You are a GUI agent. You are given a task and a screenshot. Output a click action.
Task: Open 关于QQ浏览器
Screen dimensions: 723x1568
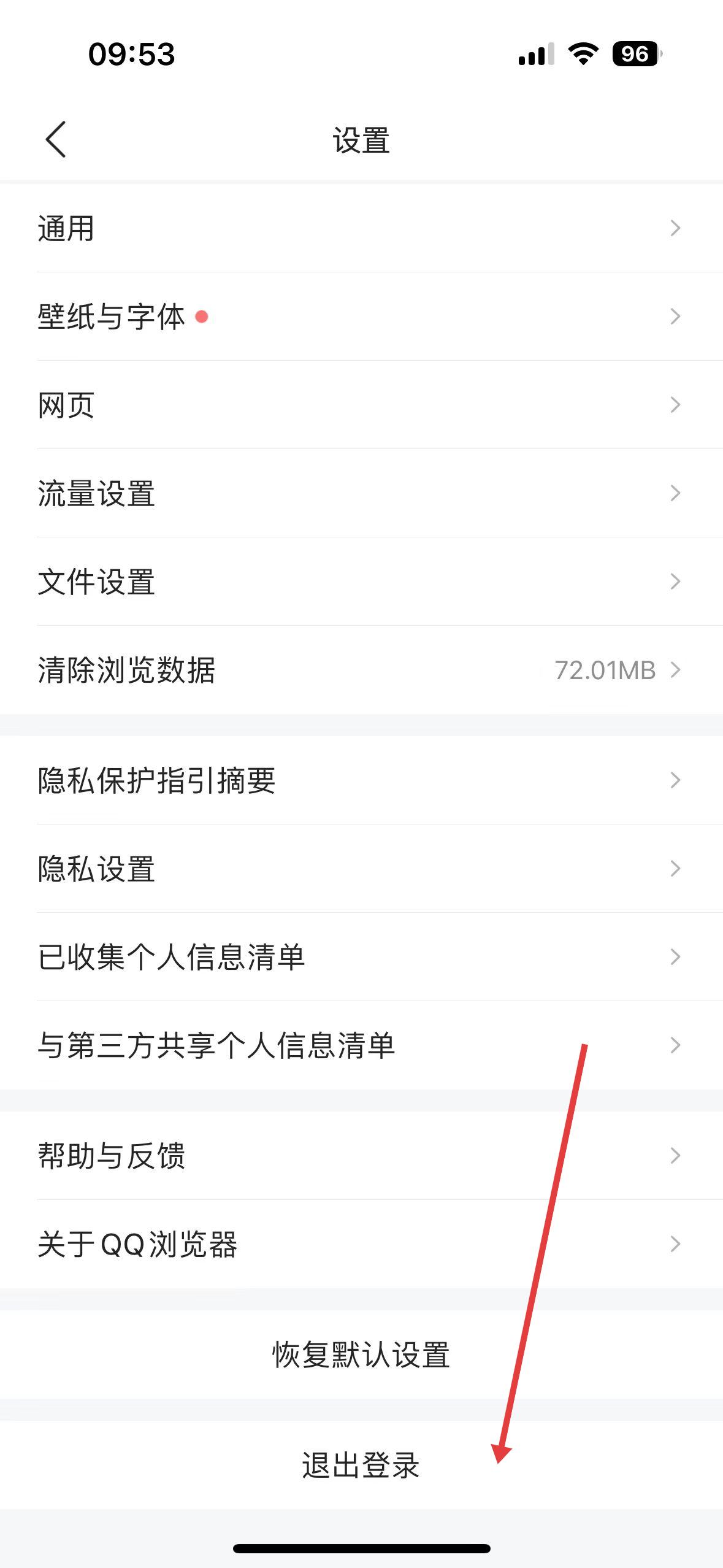[x=361, y=1244]
